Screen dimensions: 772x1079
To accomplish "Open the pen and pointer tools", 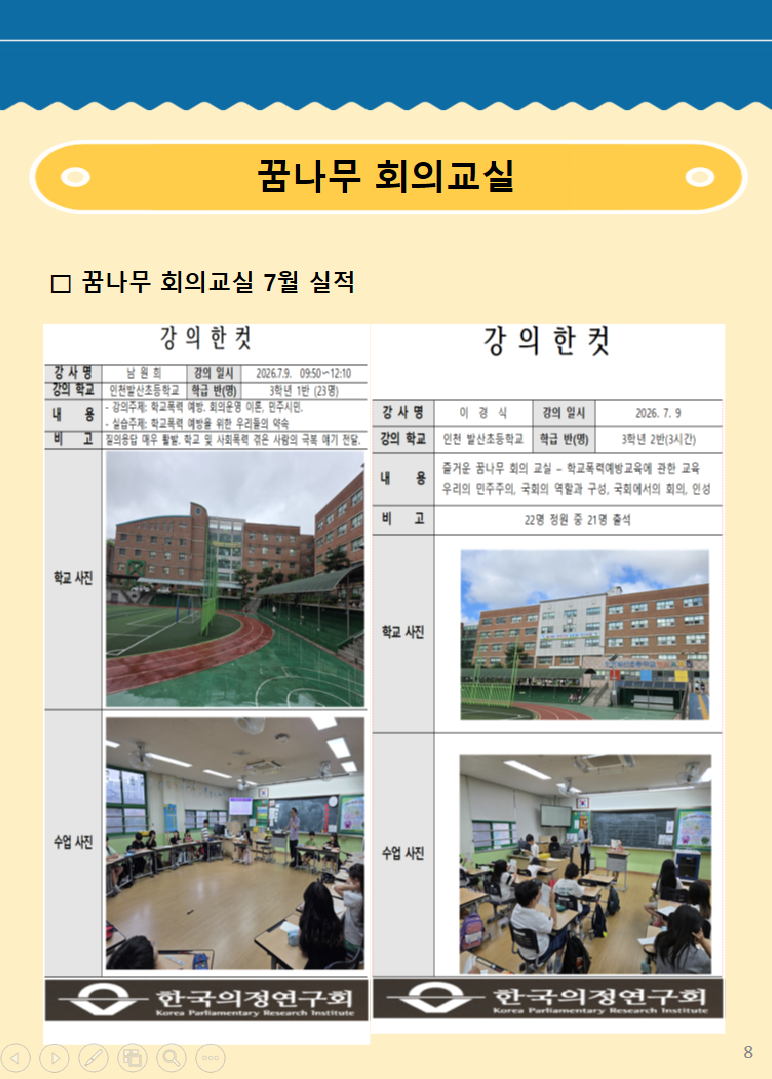I will 94,1058.
